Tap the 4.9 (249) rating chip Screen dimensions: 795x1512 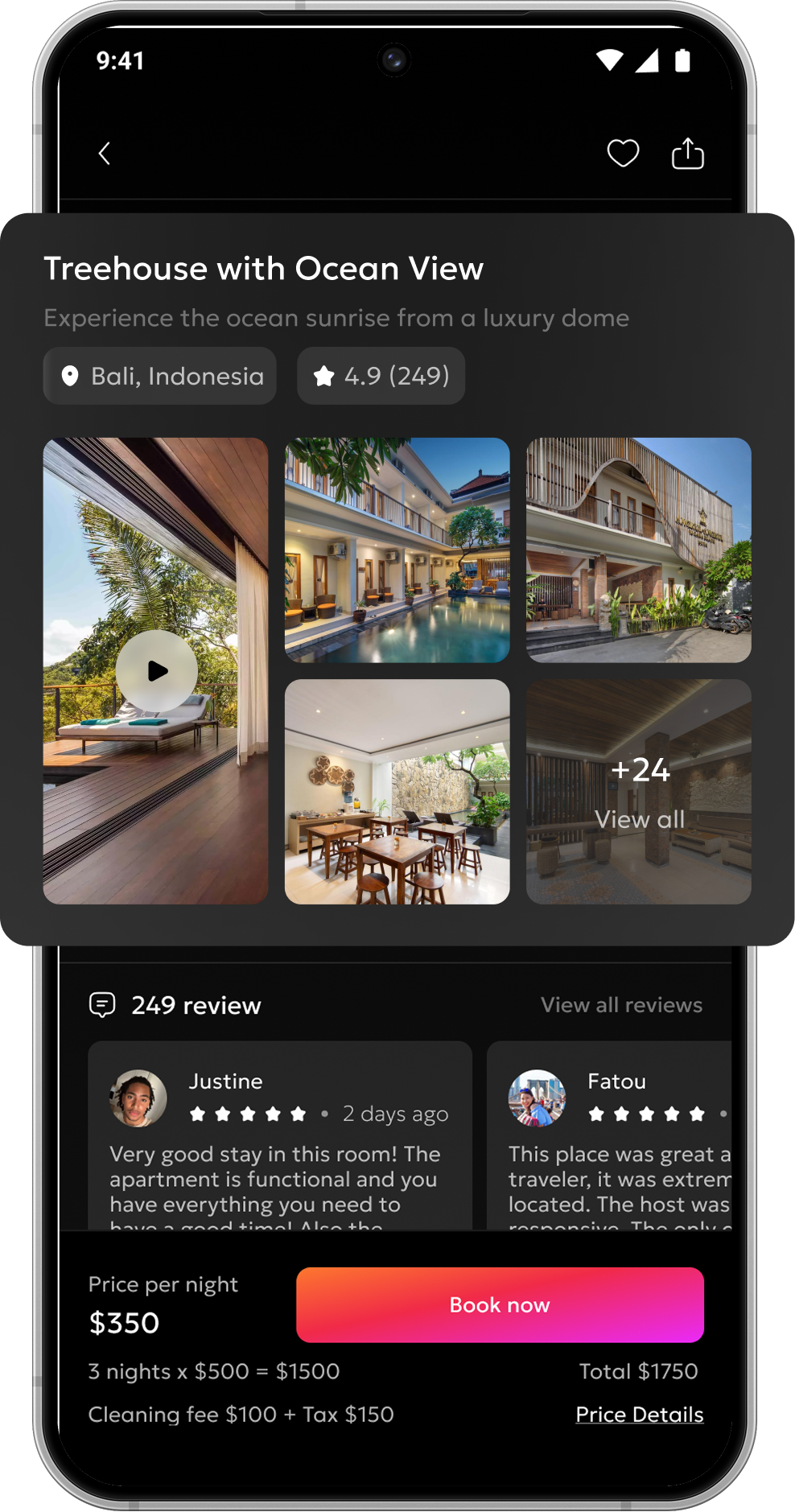(381, 376)
